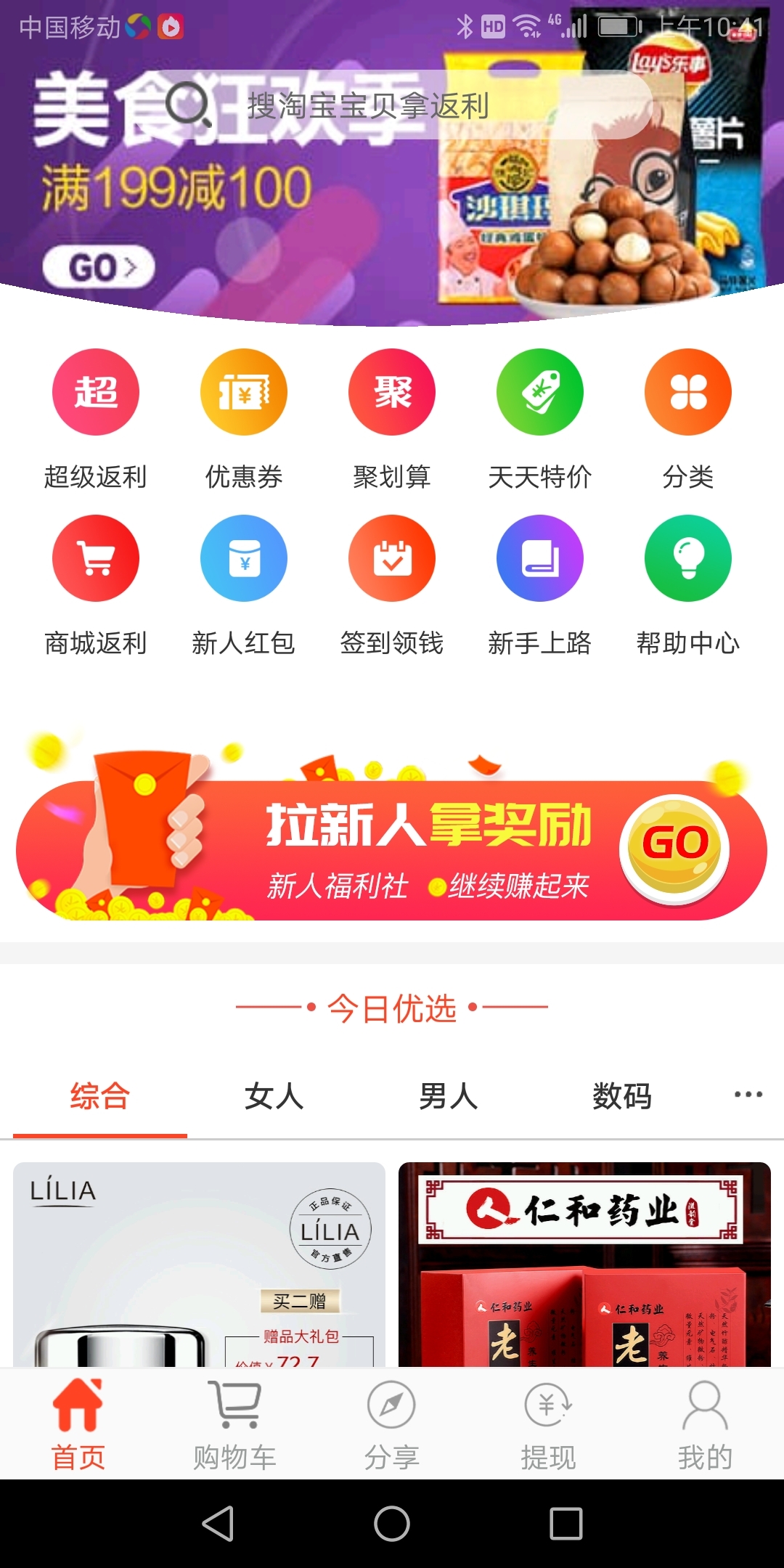This screenshot has width=784, height=1568.
Task: Expand more categories with the three dots
Action: click(748, 1095)
